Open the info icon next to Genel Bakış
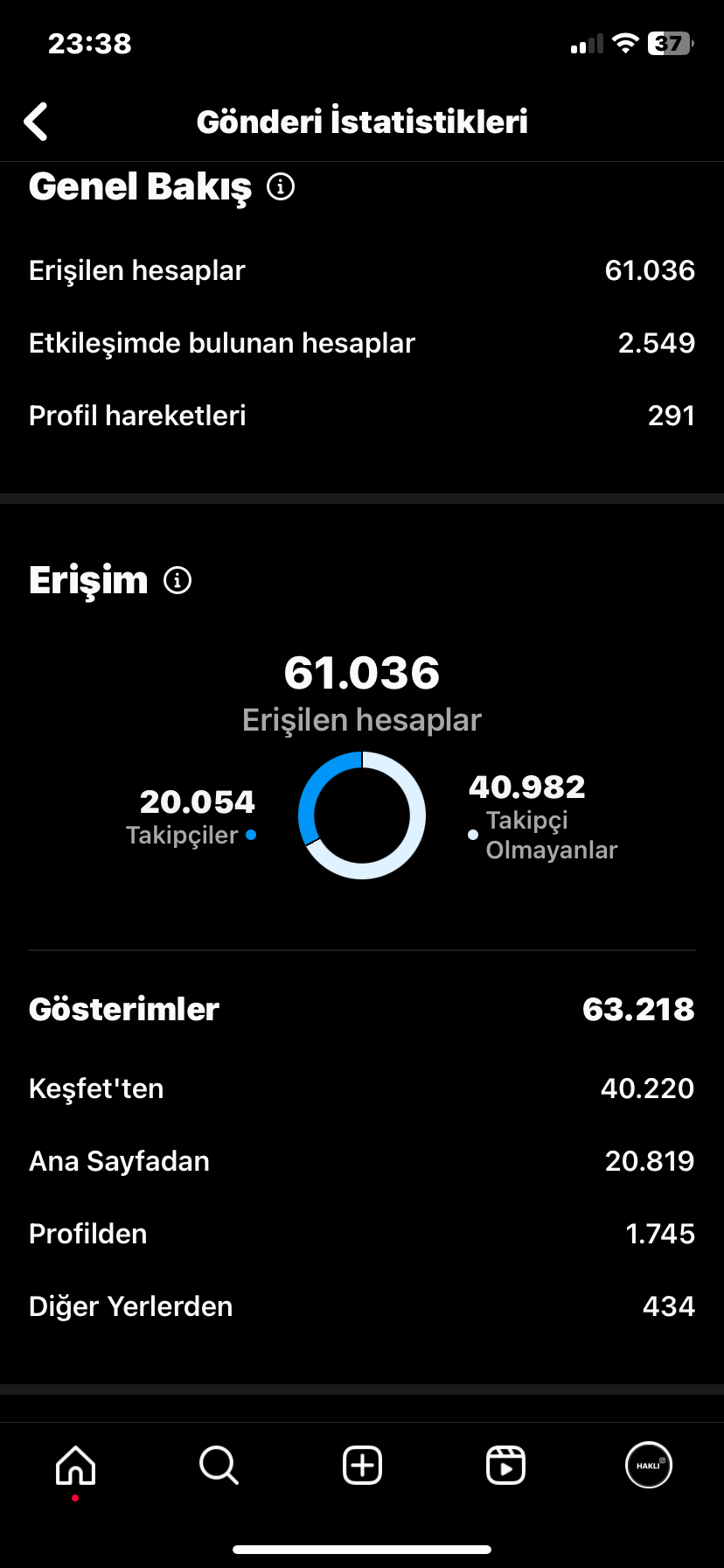 tap(281, 186)
